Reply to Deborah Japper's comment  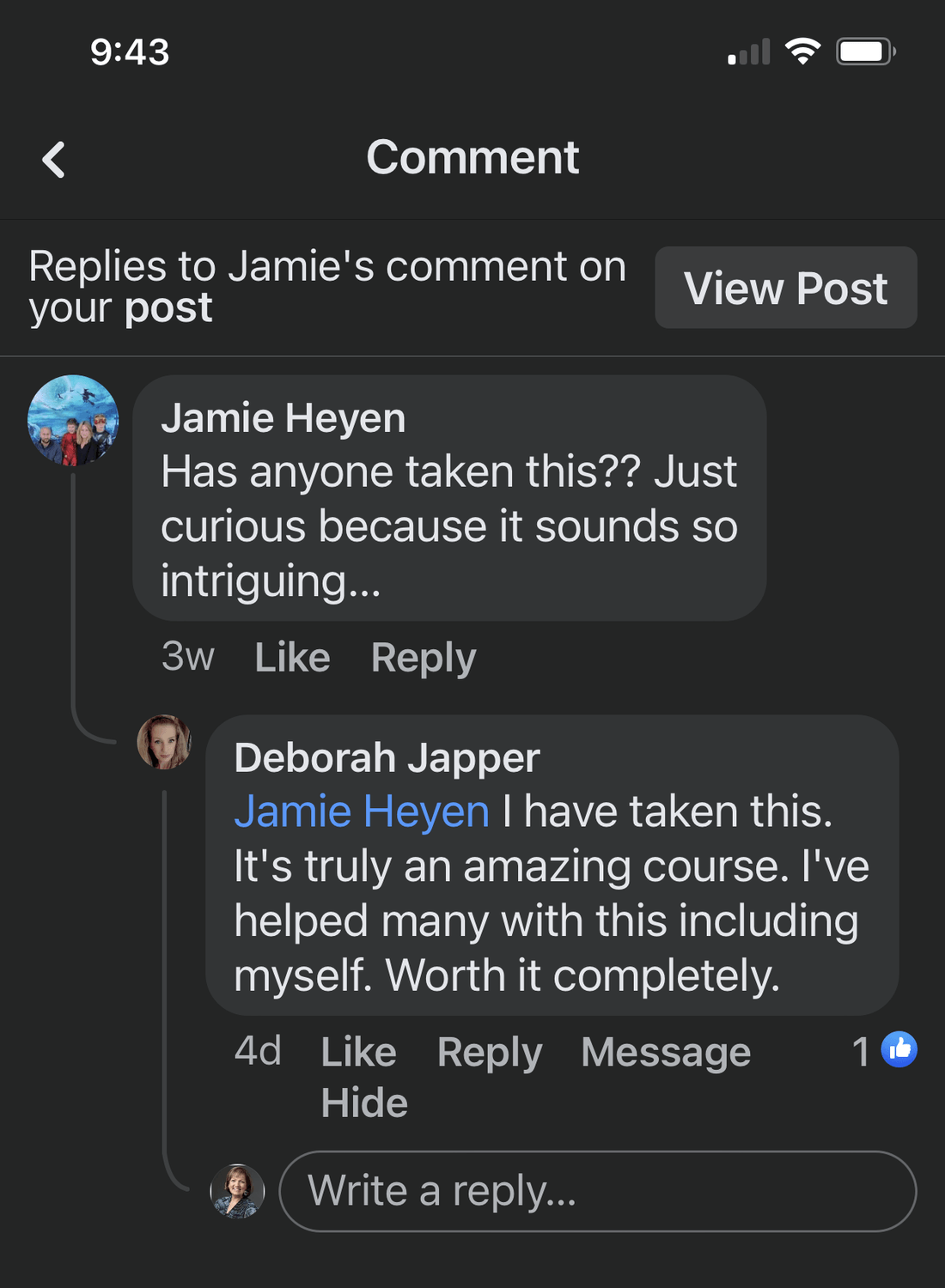(489, 1052)
